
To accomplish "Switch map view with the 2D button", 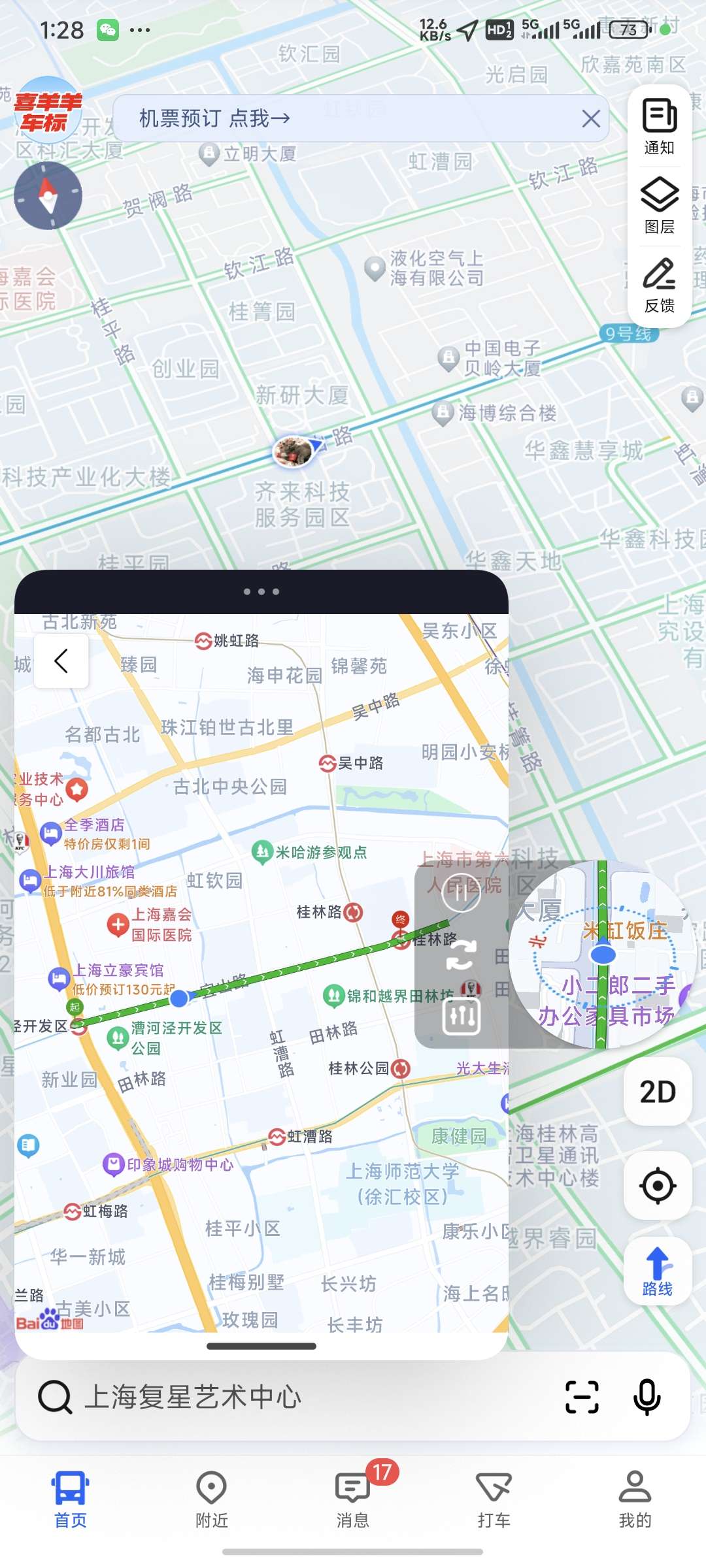I will point(657,1092).
